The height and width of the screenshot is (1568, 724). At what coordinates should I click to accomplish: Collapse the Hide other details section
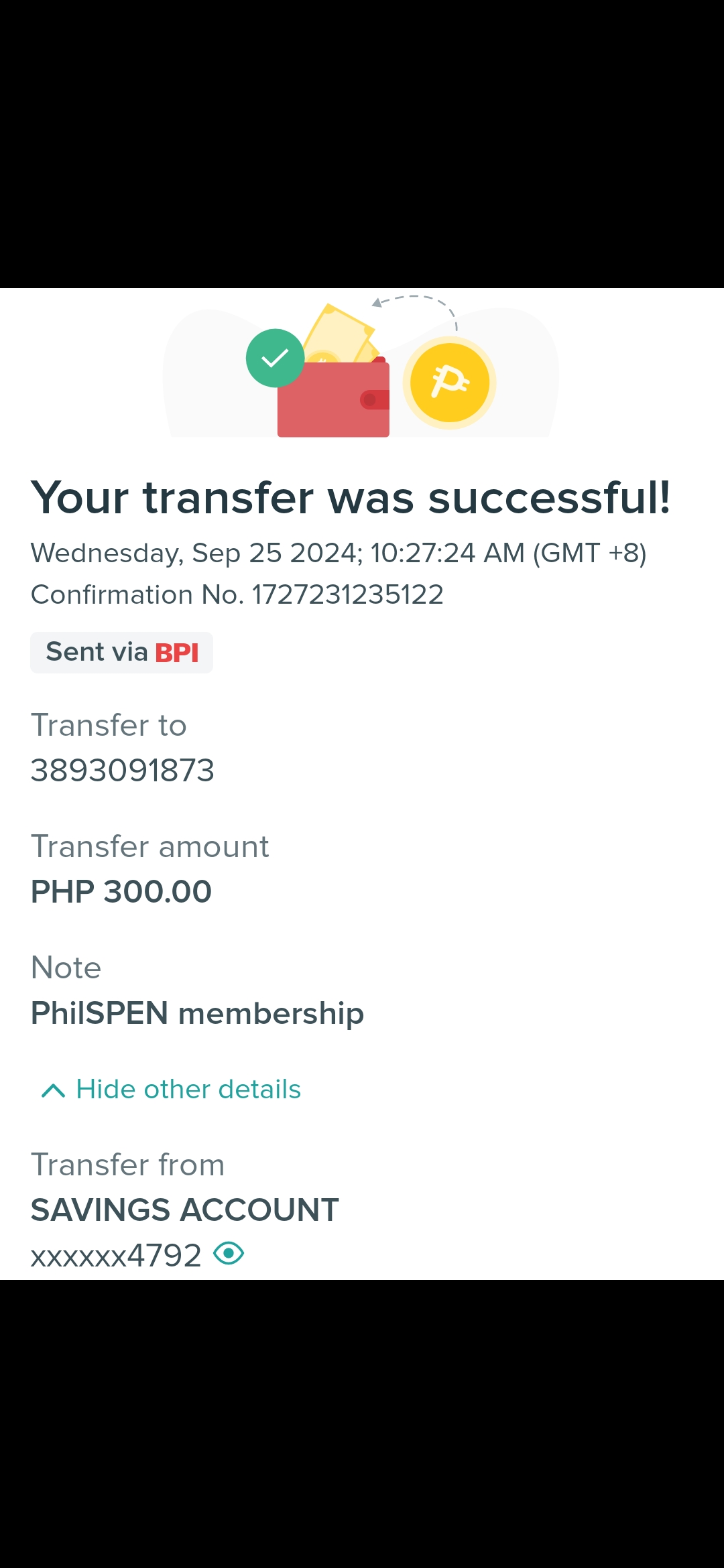(171, 1090)
